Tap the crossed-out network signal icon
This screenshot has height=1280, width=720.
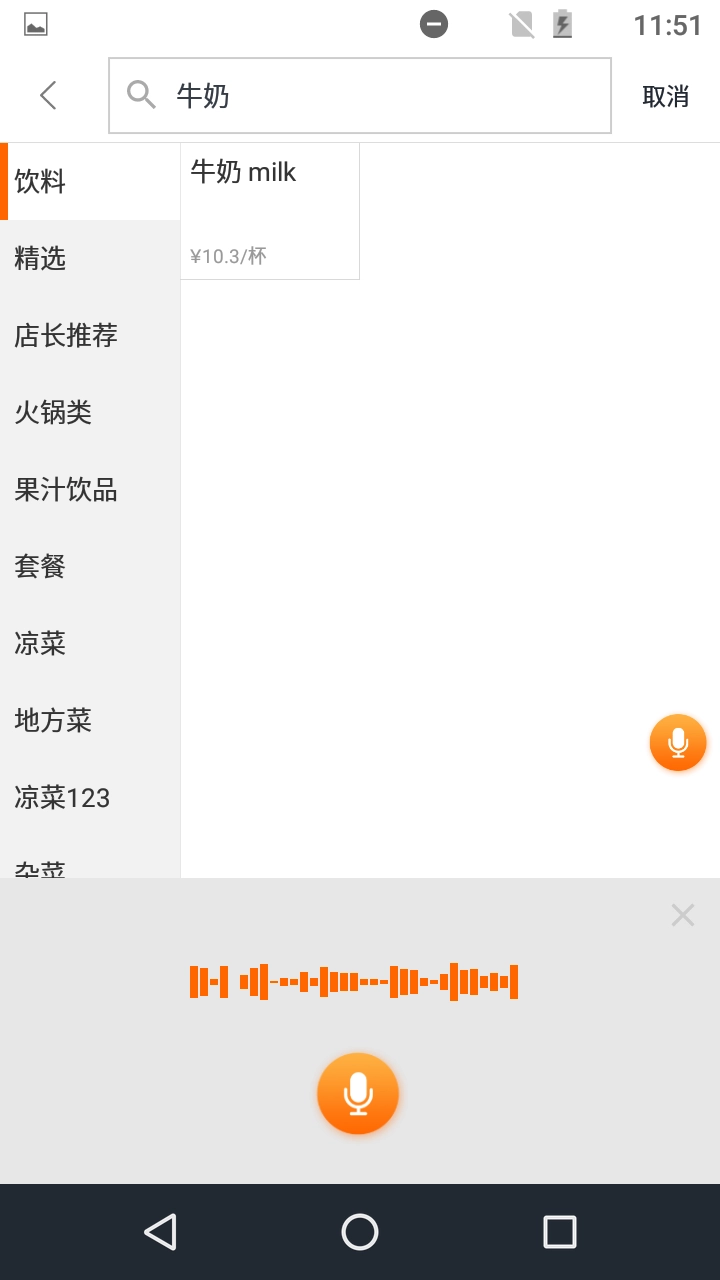(x=520, y=24)
